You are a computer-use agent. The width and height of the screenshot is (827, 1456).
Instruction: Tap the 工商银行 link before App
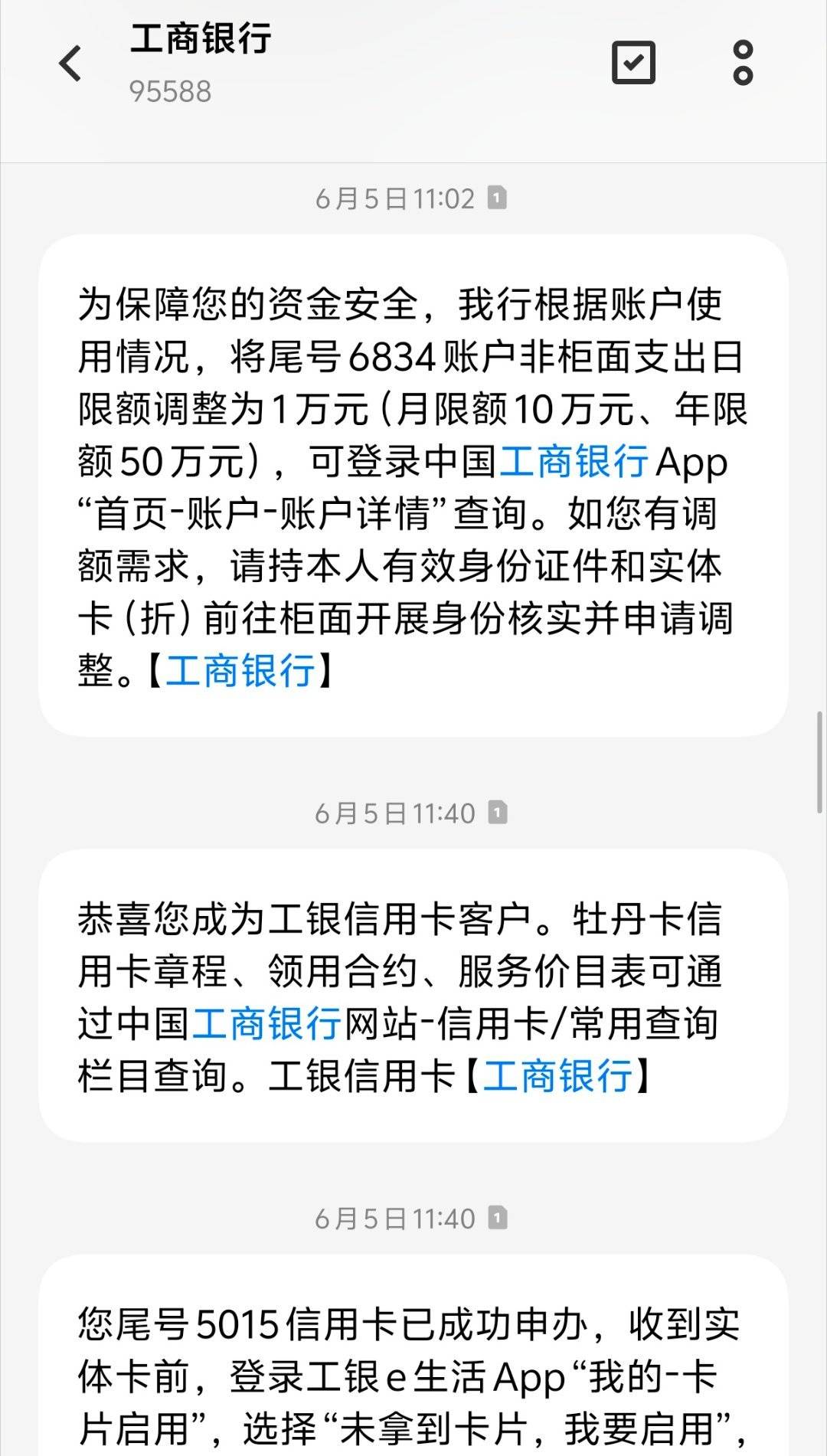point(574,462)
